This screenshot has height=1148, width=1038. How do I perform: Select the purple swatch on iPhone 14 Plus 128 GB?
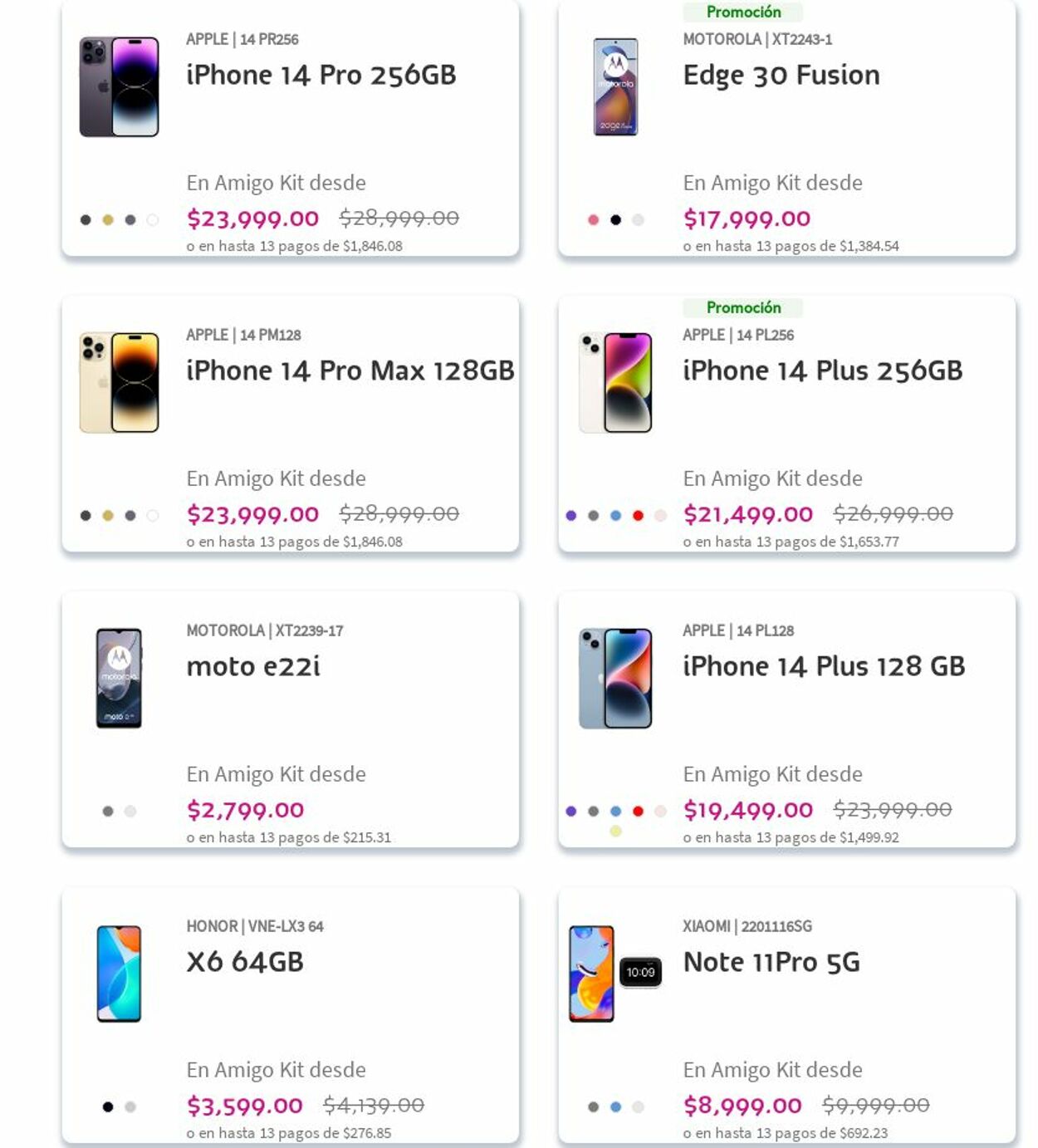click(570, 812)
